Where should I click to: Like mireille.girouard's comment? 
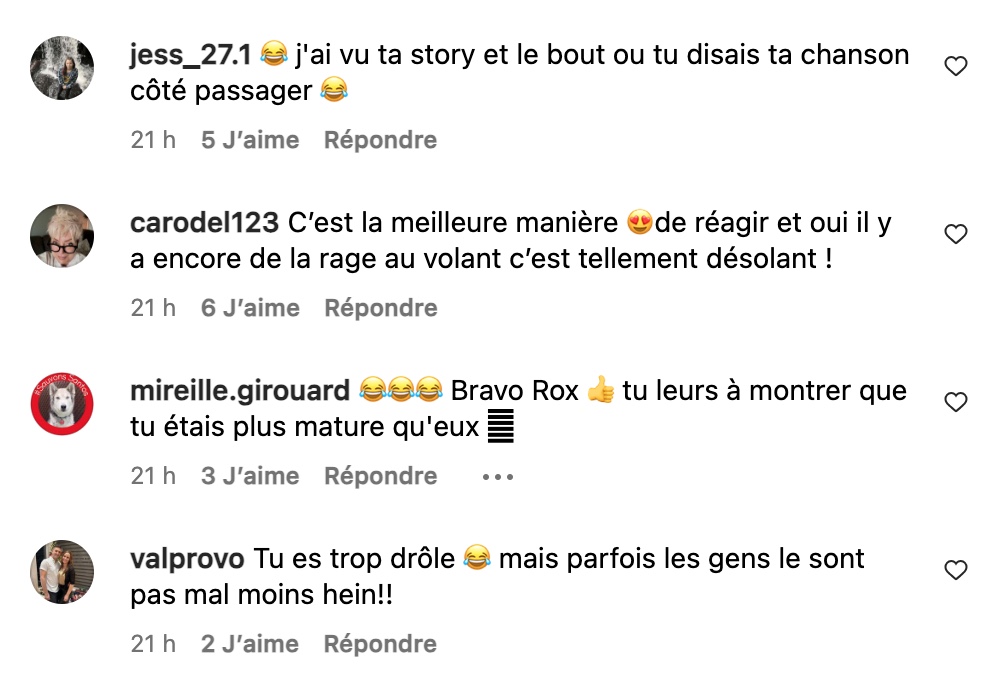pyautogui.click(x=956, y=403)
